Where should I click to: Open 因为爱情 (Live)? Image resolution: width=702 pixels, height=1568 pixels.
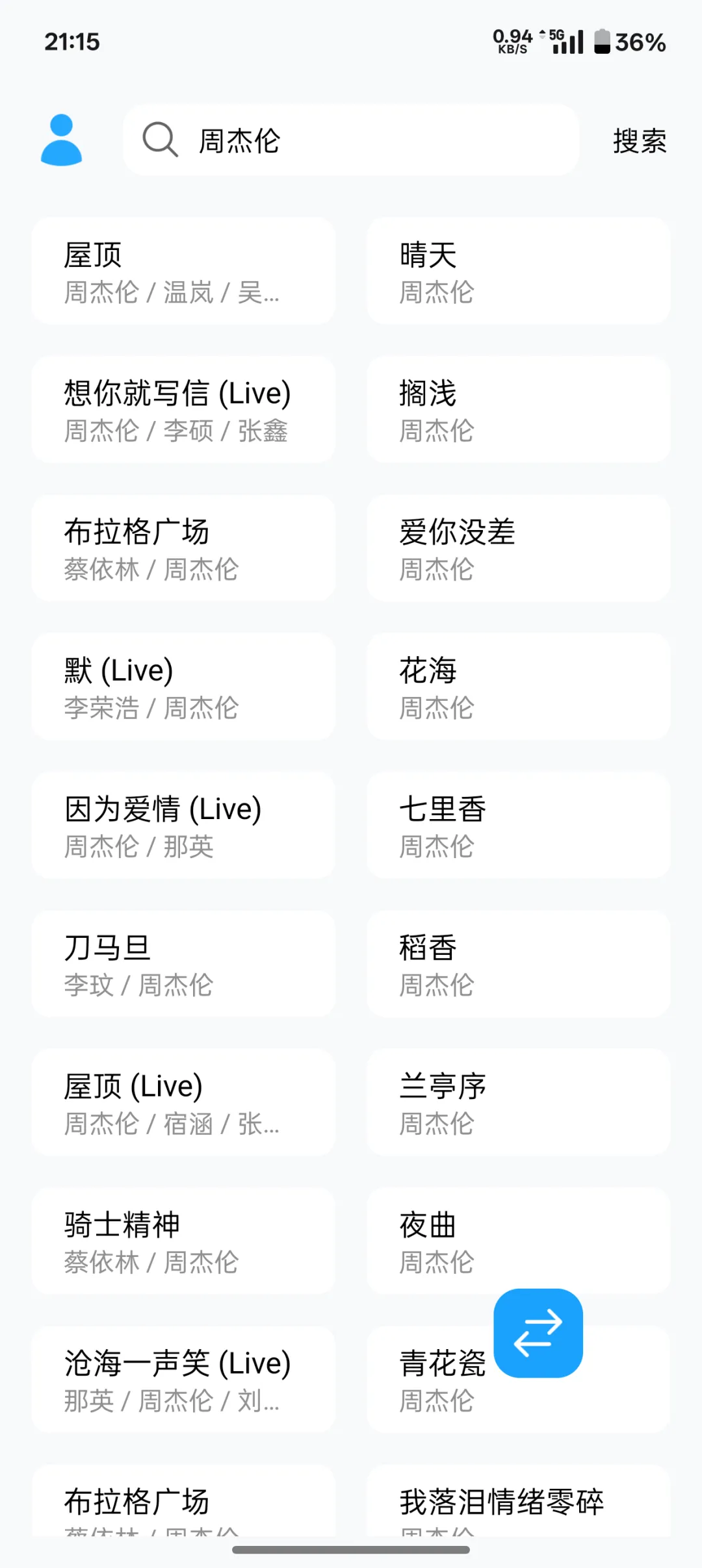(183, 826)
